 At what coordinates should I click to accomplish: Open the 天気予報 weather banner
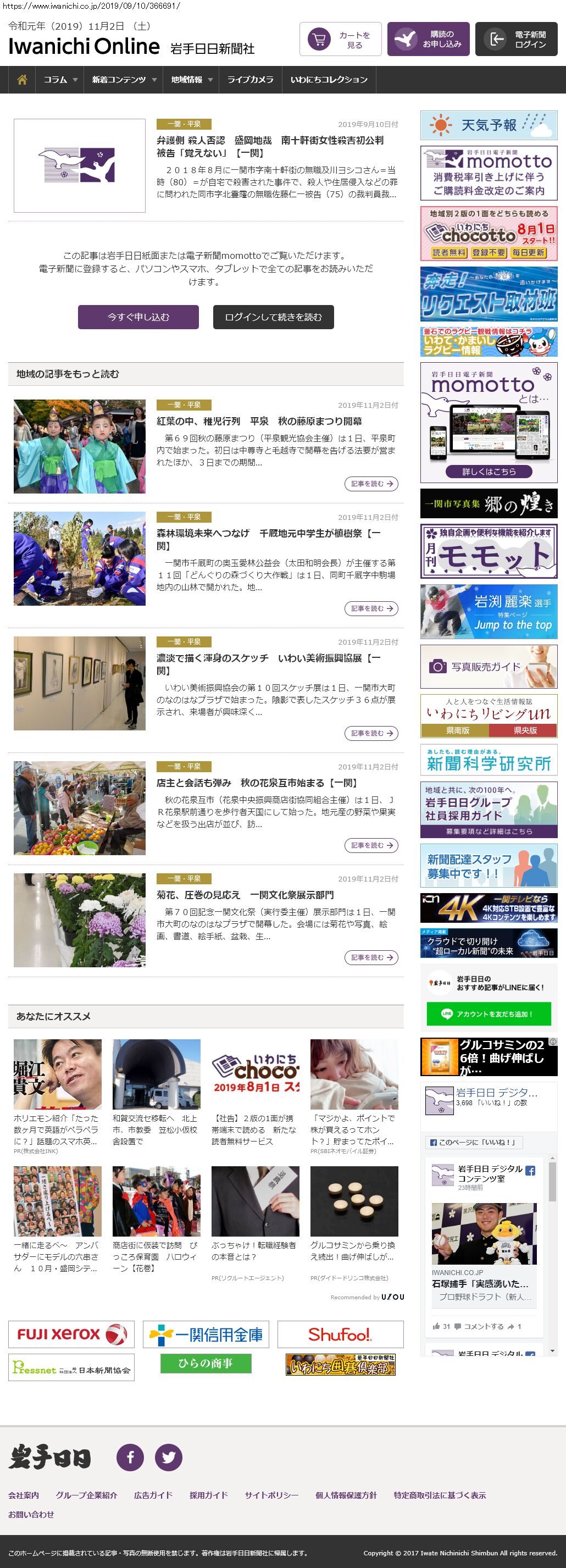pyautogui.click(x=489, y=125)
